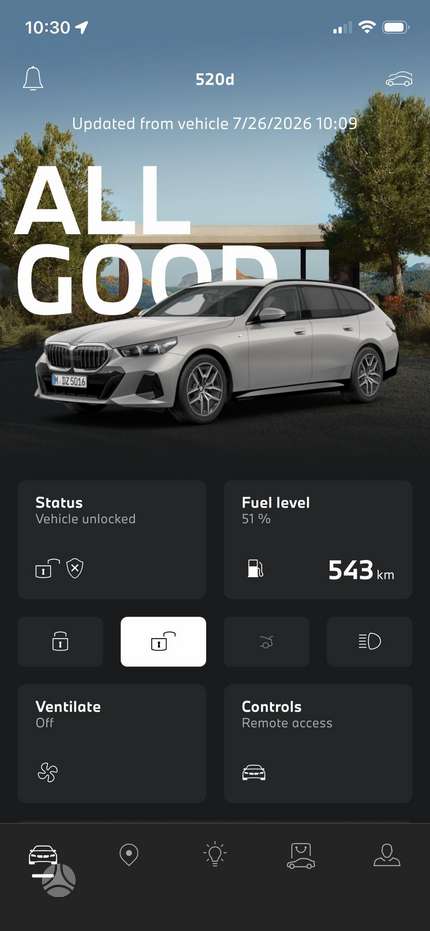The width and height of the screenshot is (430, 931).
Task: Open the Controls remote access card
Action: pos(318,743)
